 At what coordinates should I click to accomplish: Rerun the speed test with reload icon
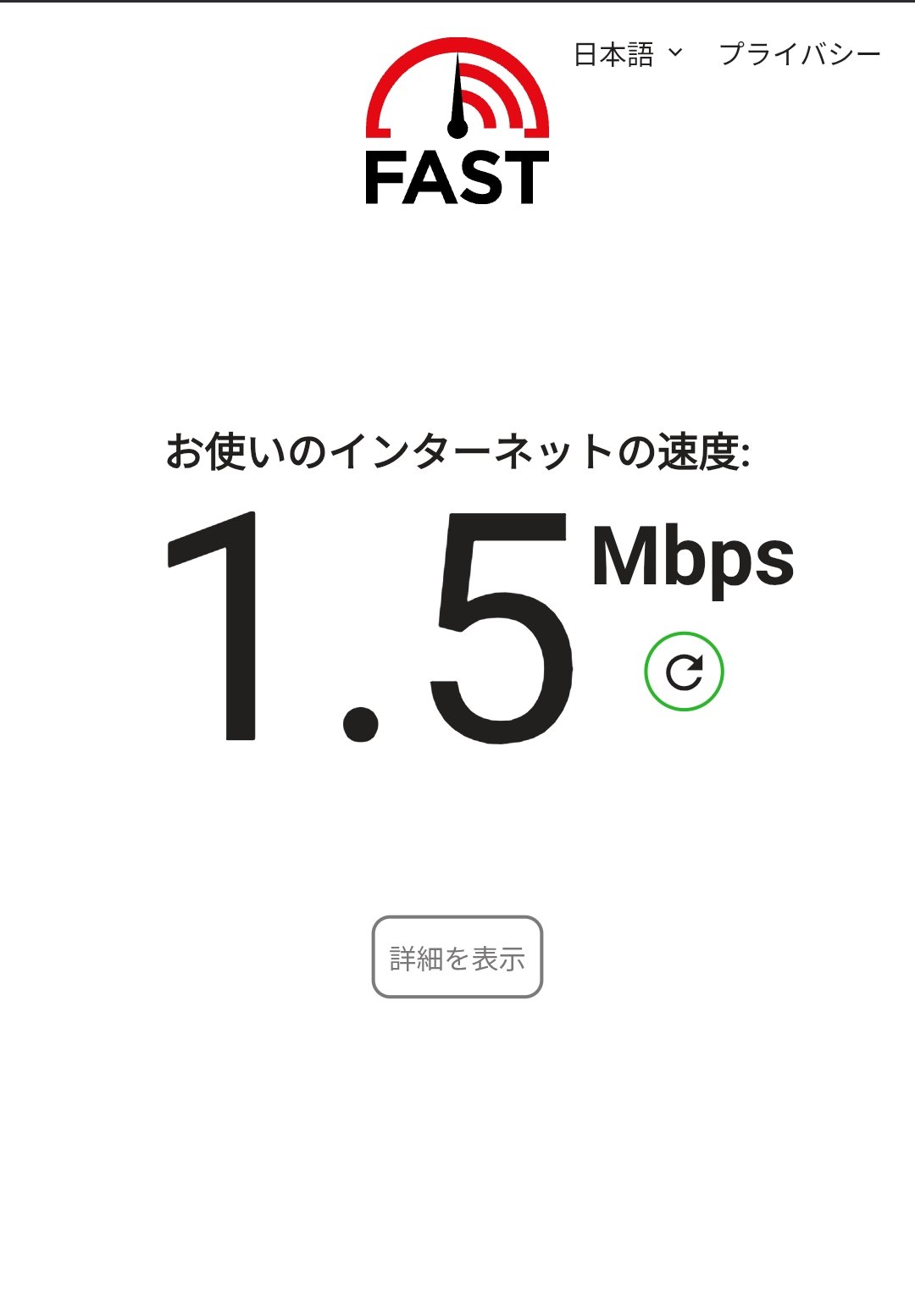click(684, 672)
